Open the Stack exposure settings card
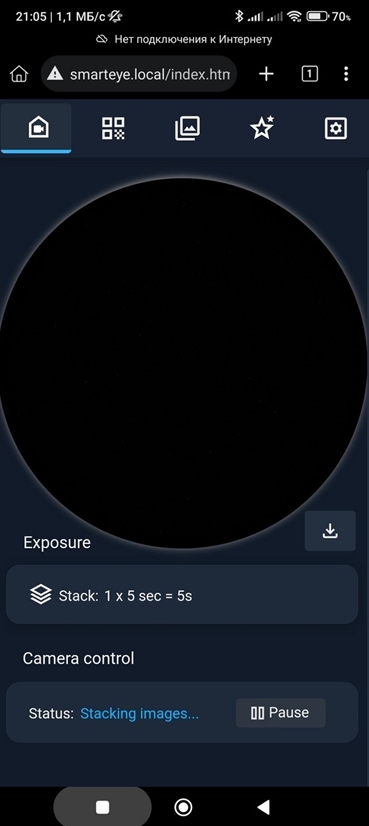This screenshot has width=369, height=826. click(x=182, y=595)
